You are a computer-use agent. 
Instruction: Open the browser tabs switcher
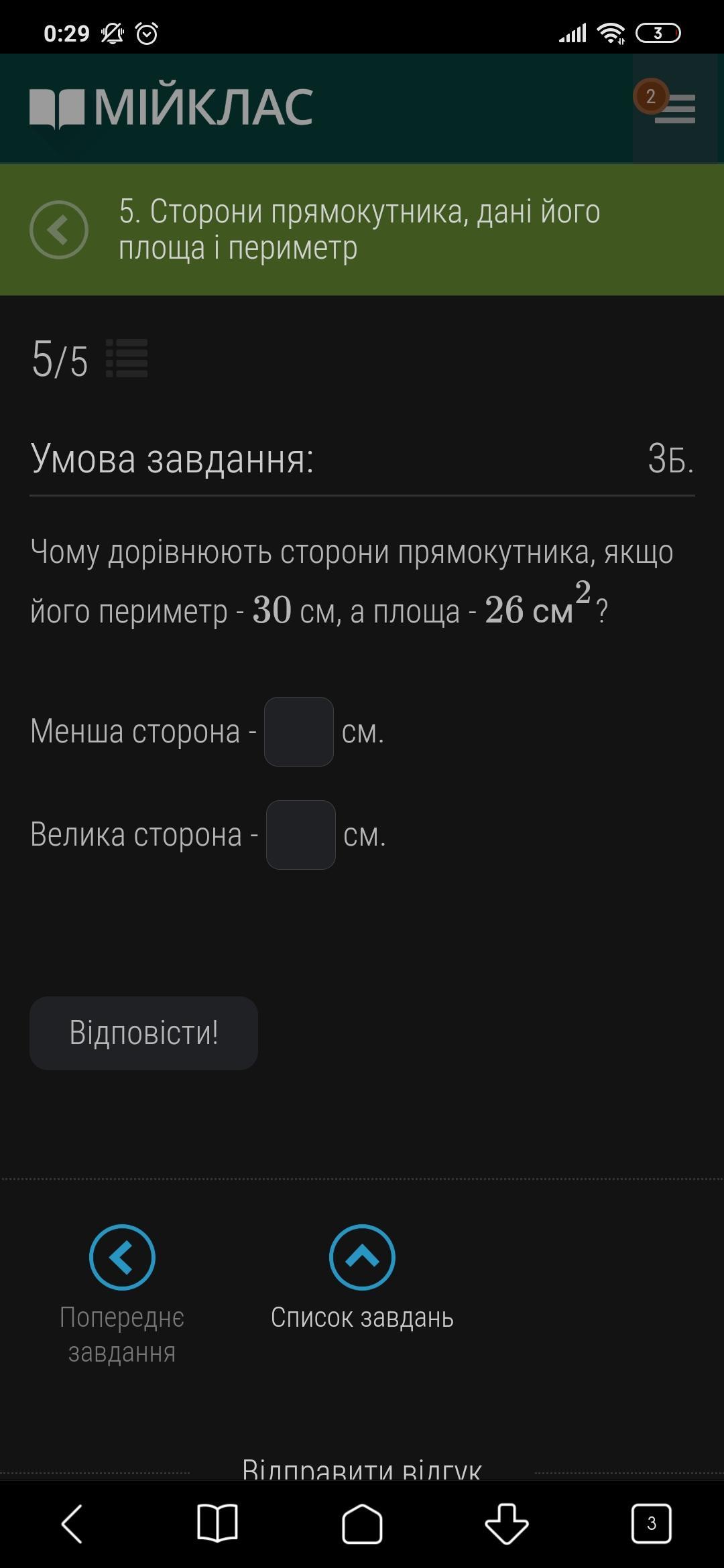pos(651,1524)
